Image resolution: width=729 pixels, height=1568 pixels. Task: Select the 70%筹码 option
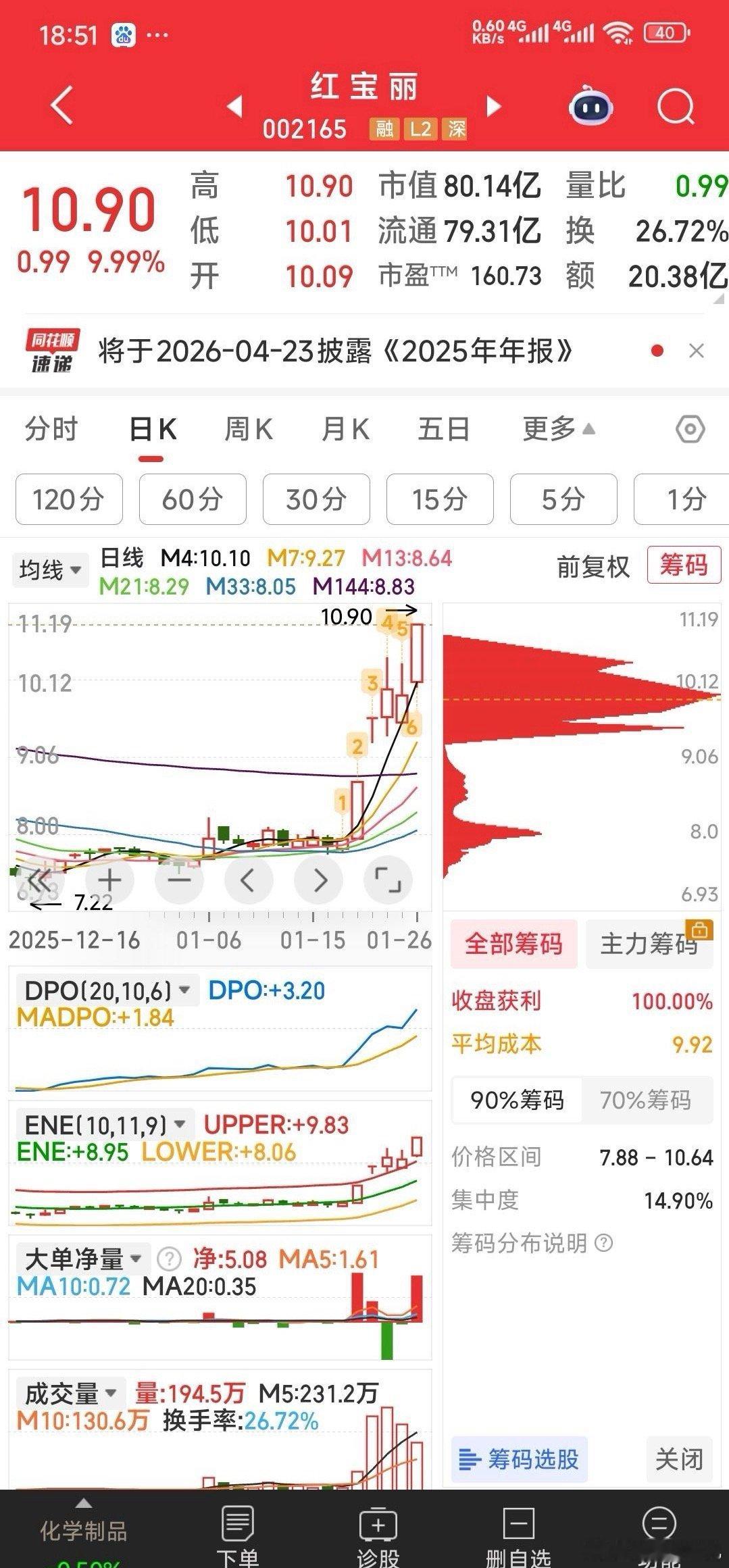coord(645,1100)
